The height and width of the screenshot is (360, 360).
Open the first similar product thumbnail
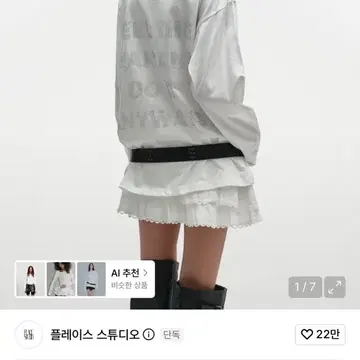pyautogui.click(x=30, y=279)
